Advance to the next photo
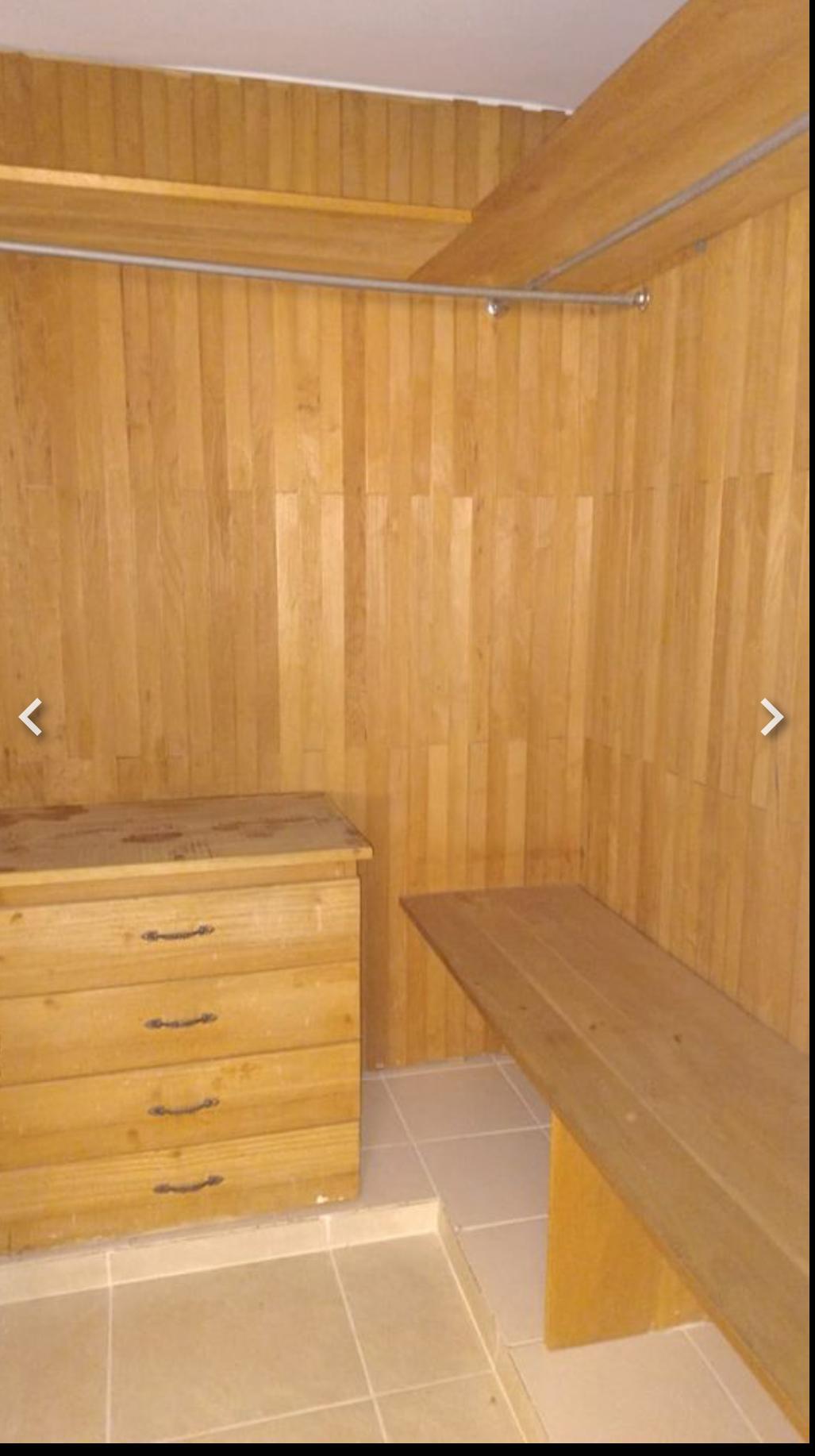This screenshot has width=815, height=1456. point(771,717)
